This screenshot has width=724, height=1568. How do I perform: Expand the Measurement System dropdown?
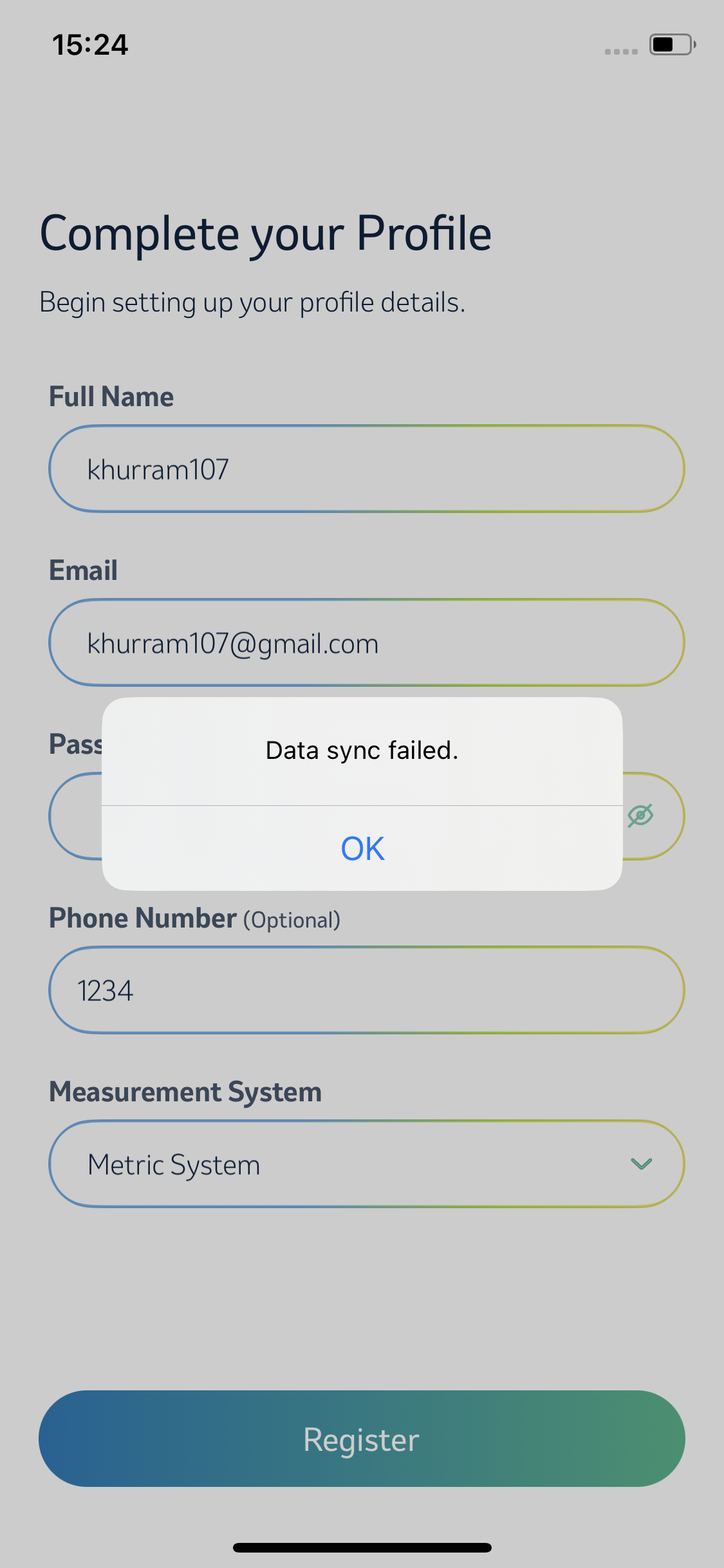(x=367, y=1164)
